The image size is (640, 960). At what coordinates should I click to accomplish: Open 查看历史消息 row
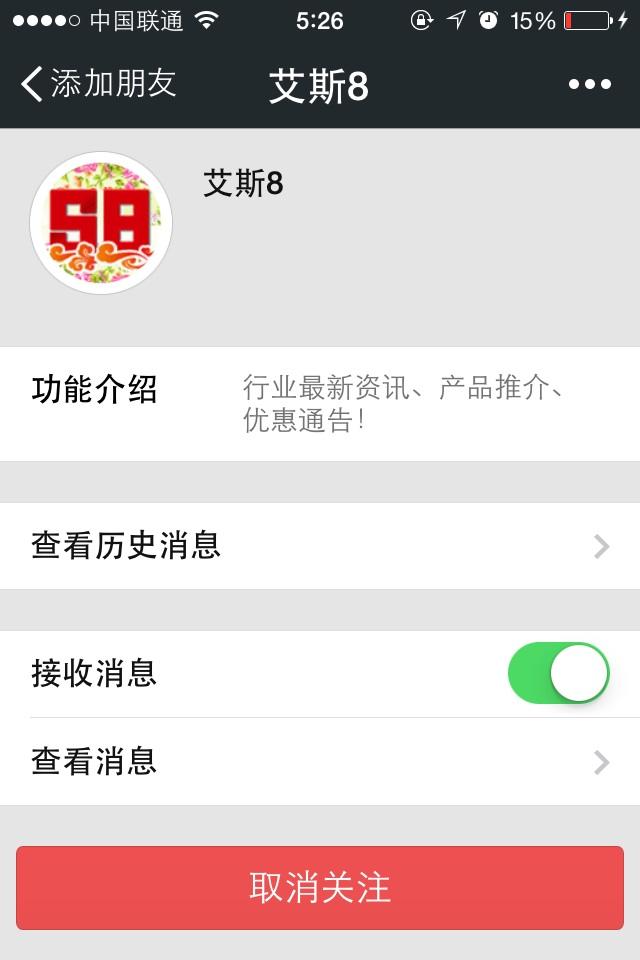320,546
